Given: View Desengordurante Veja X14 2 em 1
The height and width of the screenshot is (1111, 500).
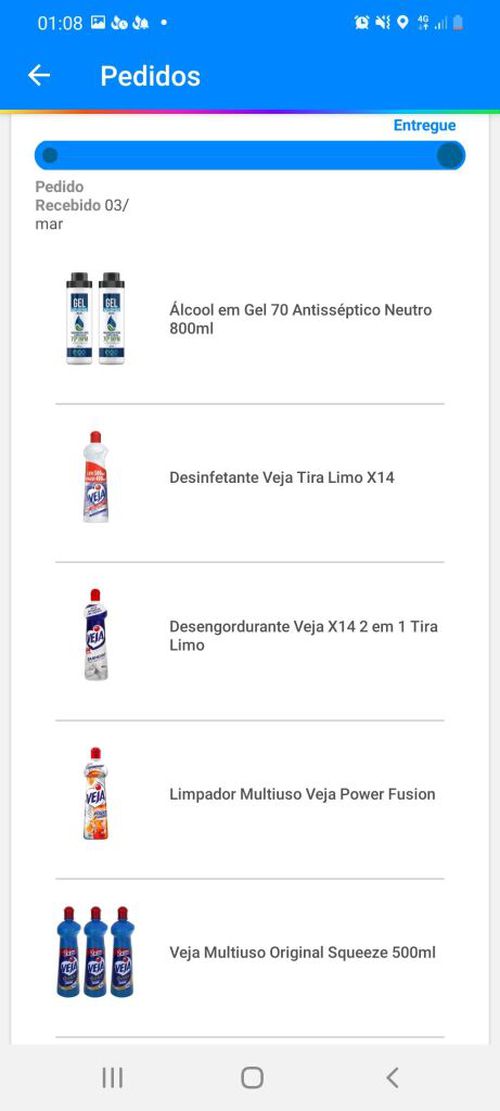Looking at the screenshot, I should click(x=250, y=636).
